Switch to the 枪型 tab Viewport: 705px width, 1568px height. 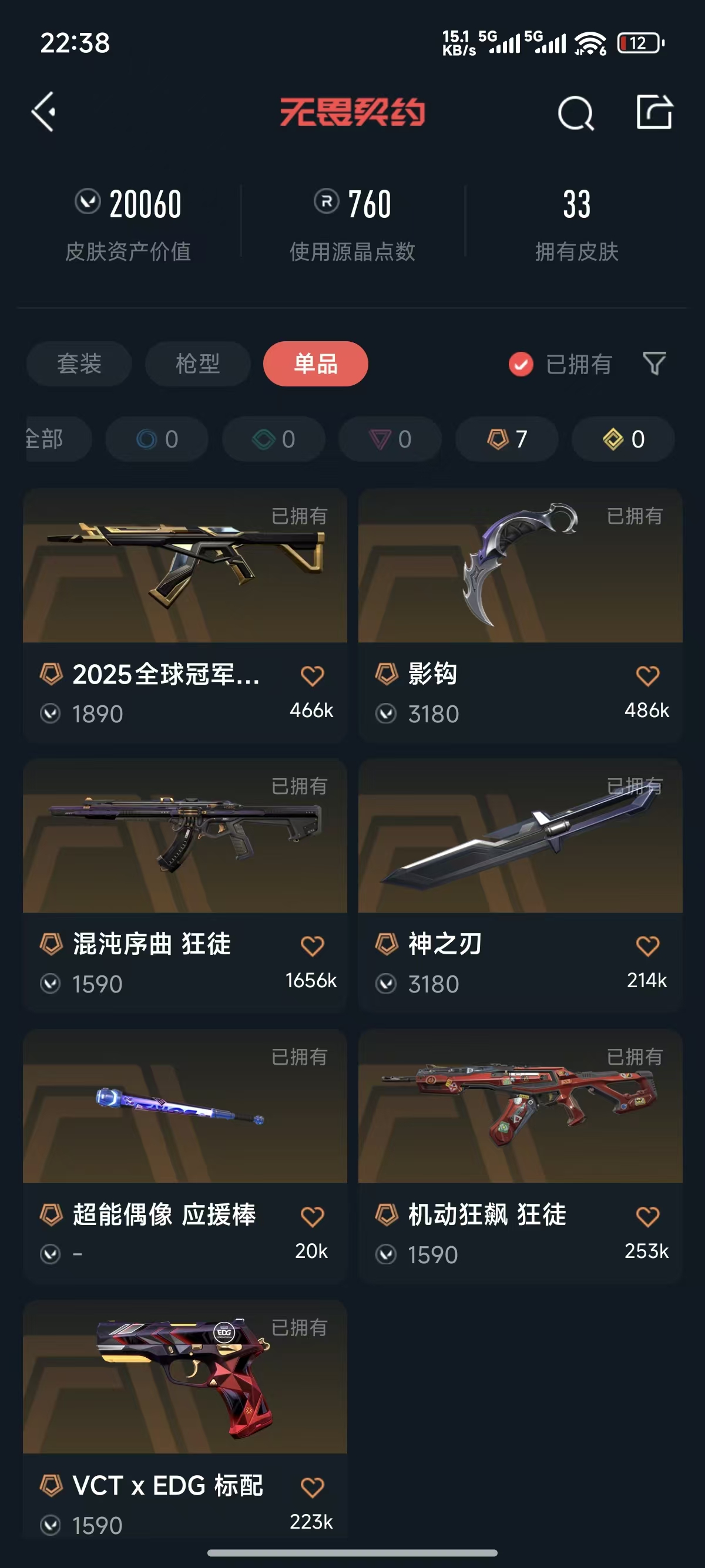coord(197,364)
